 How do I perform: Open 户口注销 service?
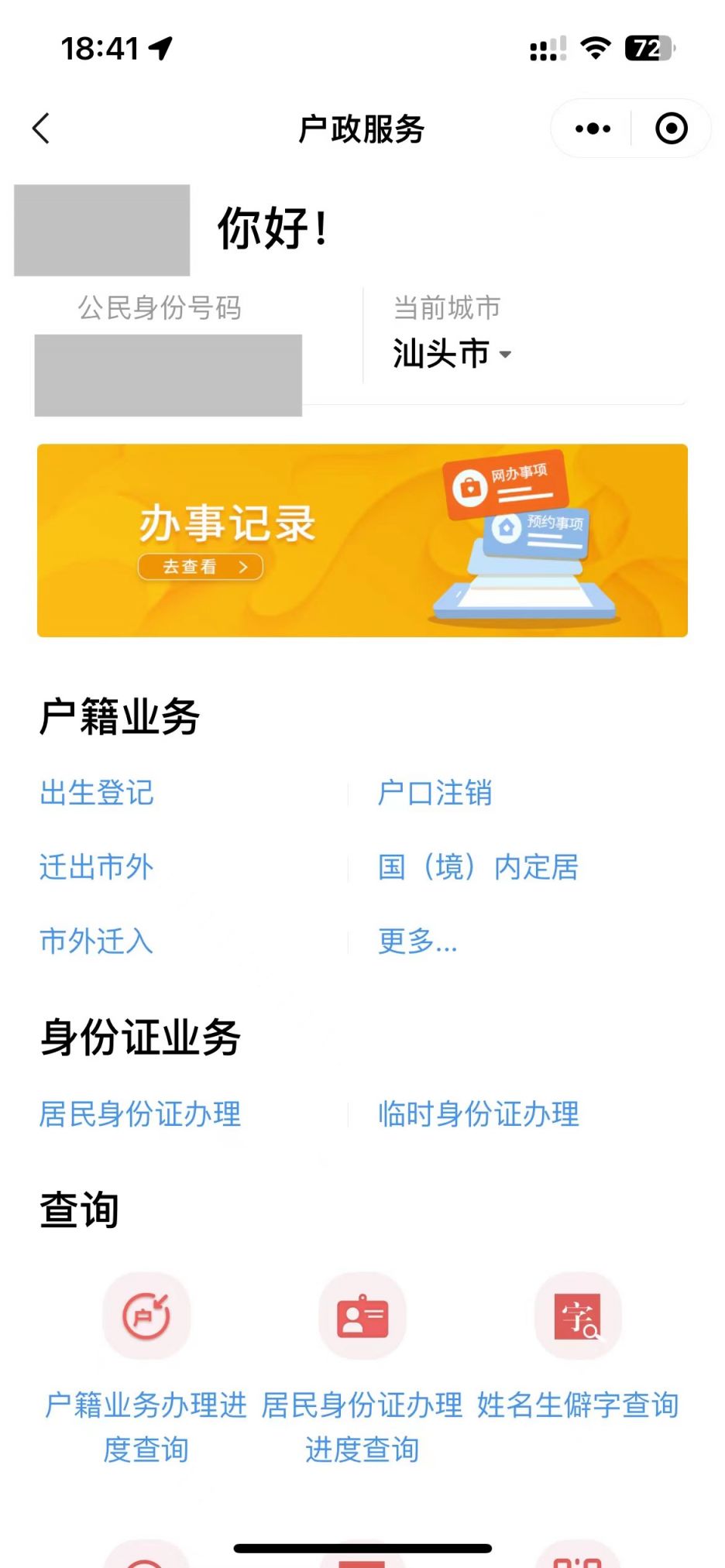435,793
